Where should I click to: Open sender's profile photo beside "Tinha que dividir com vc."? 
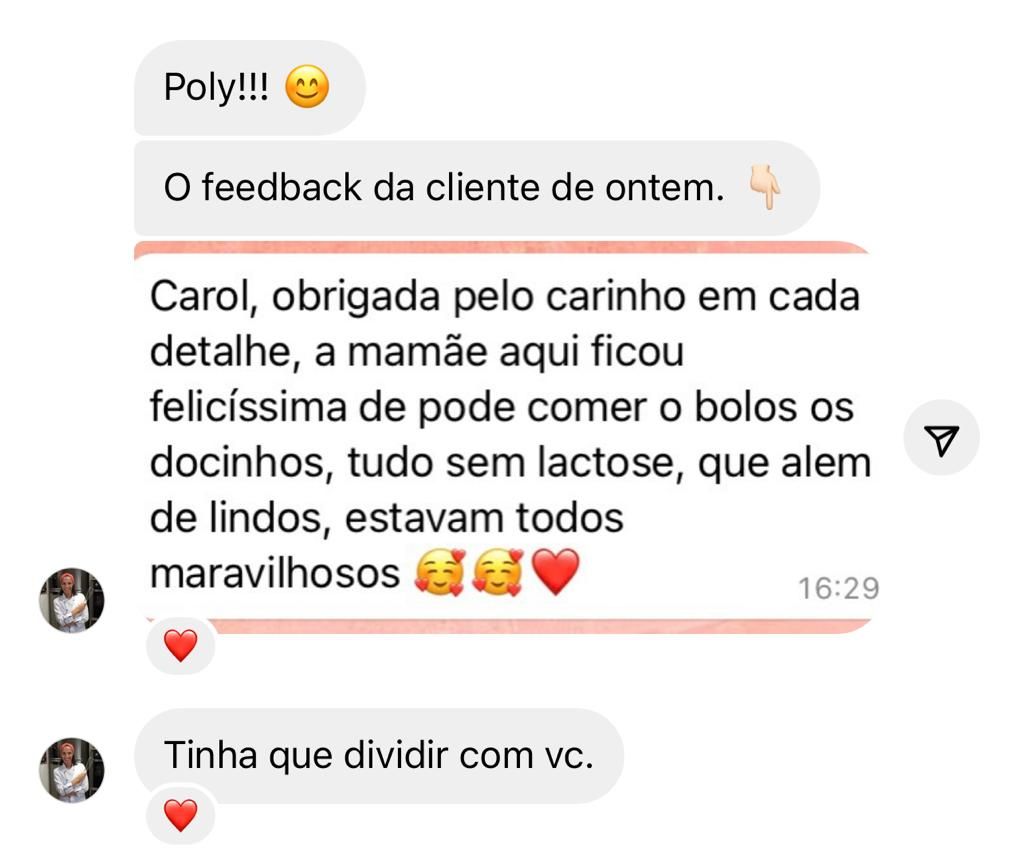(x=71, y=770)
